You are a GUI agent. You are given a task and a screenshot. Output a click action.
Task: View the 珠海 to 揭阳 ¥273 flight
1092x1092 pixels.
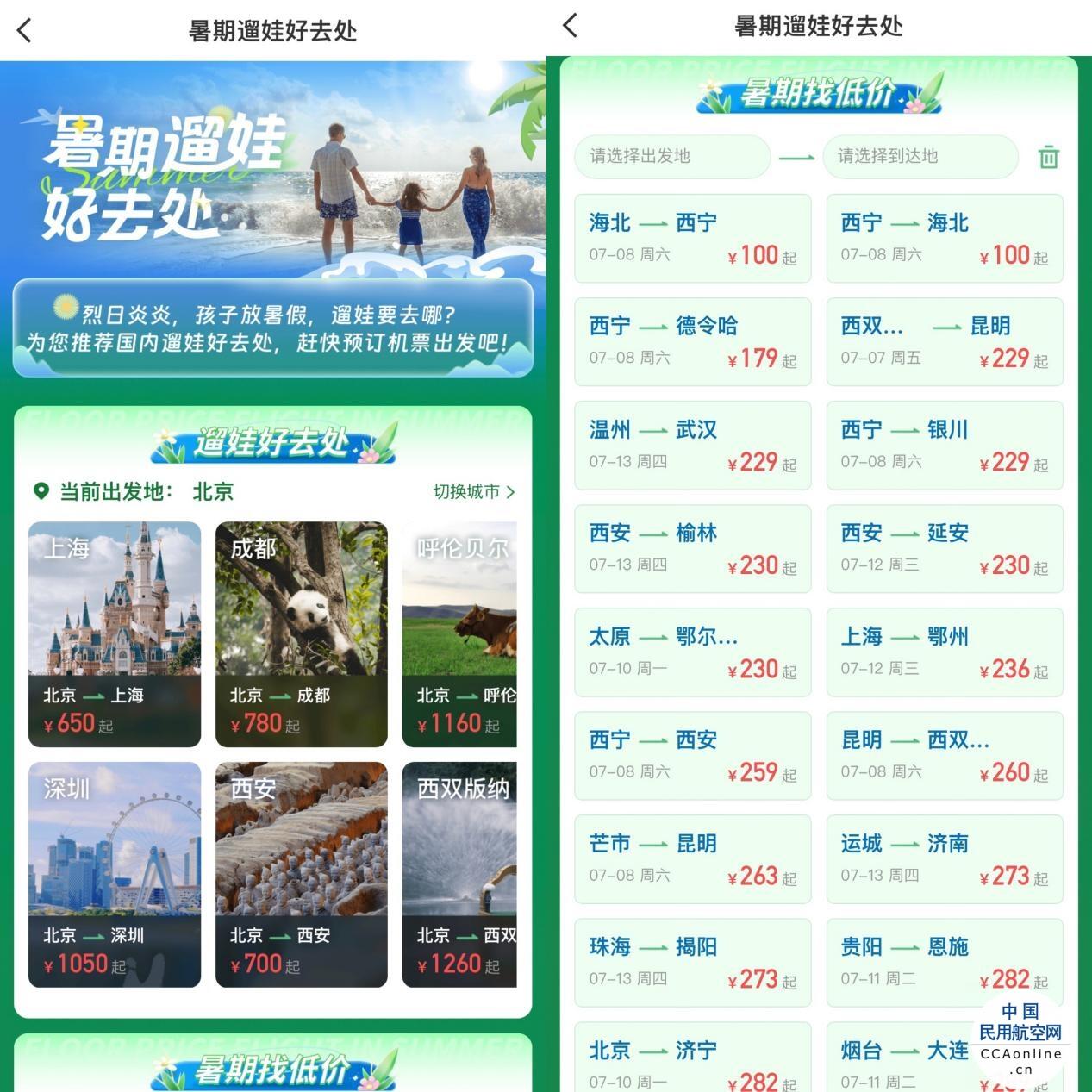click(692, 962)
